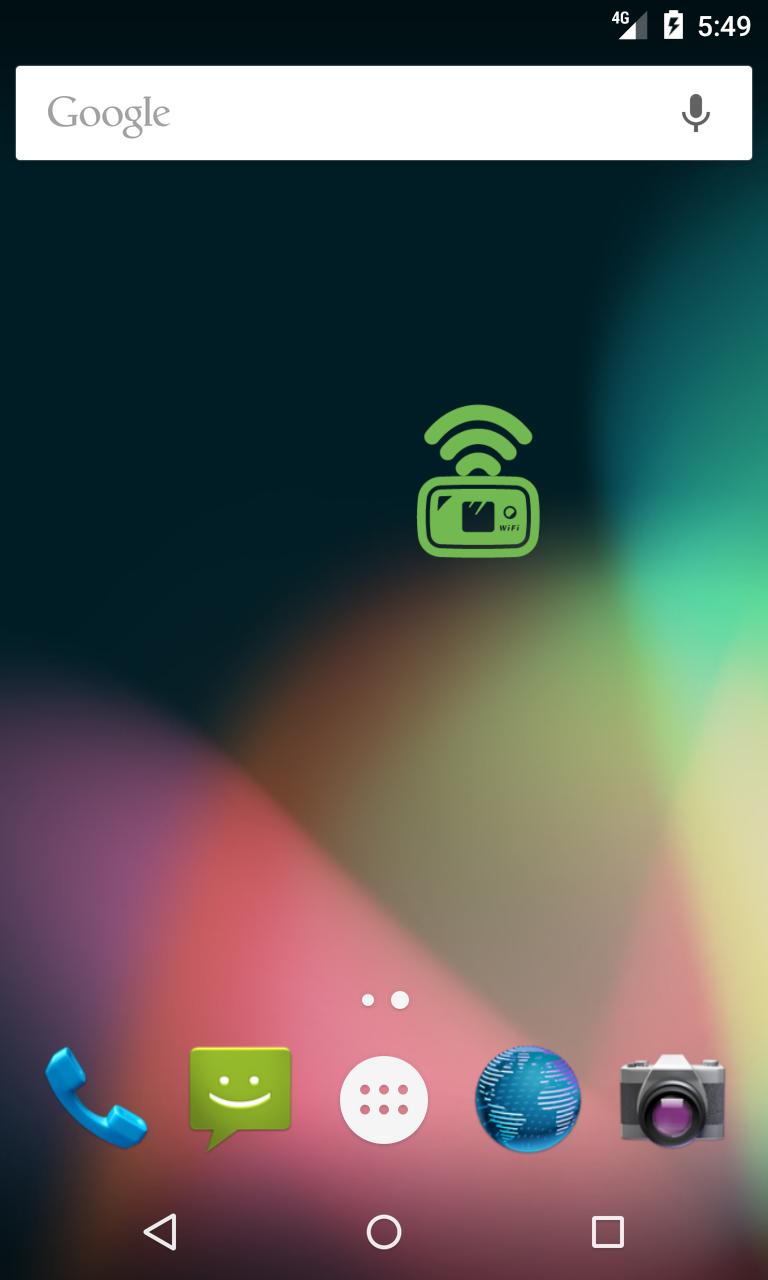Tap the Google logo in the search bar

[107, 113]
